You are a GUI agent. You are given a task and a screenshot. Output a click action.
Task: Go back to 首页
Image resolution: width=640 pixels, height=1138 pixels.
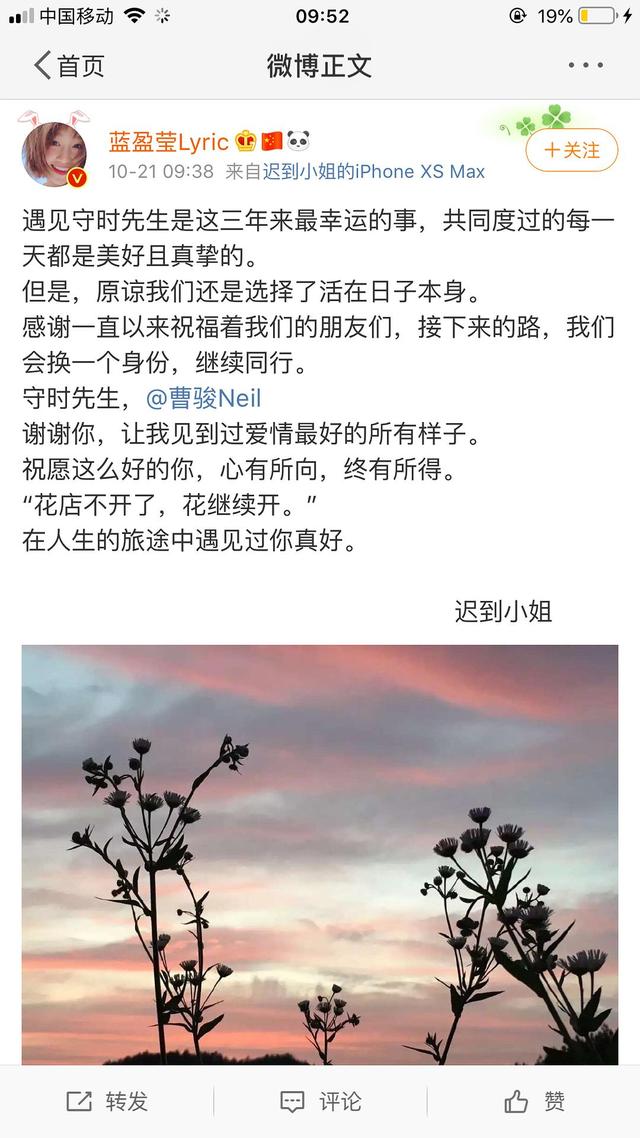click(x=68, y=67)
